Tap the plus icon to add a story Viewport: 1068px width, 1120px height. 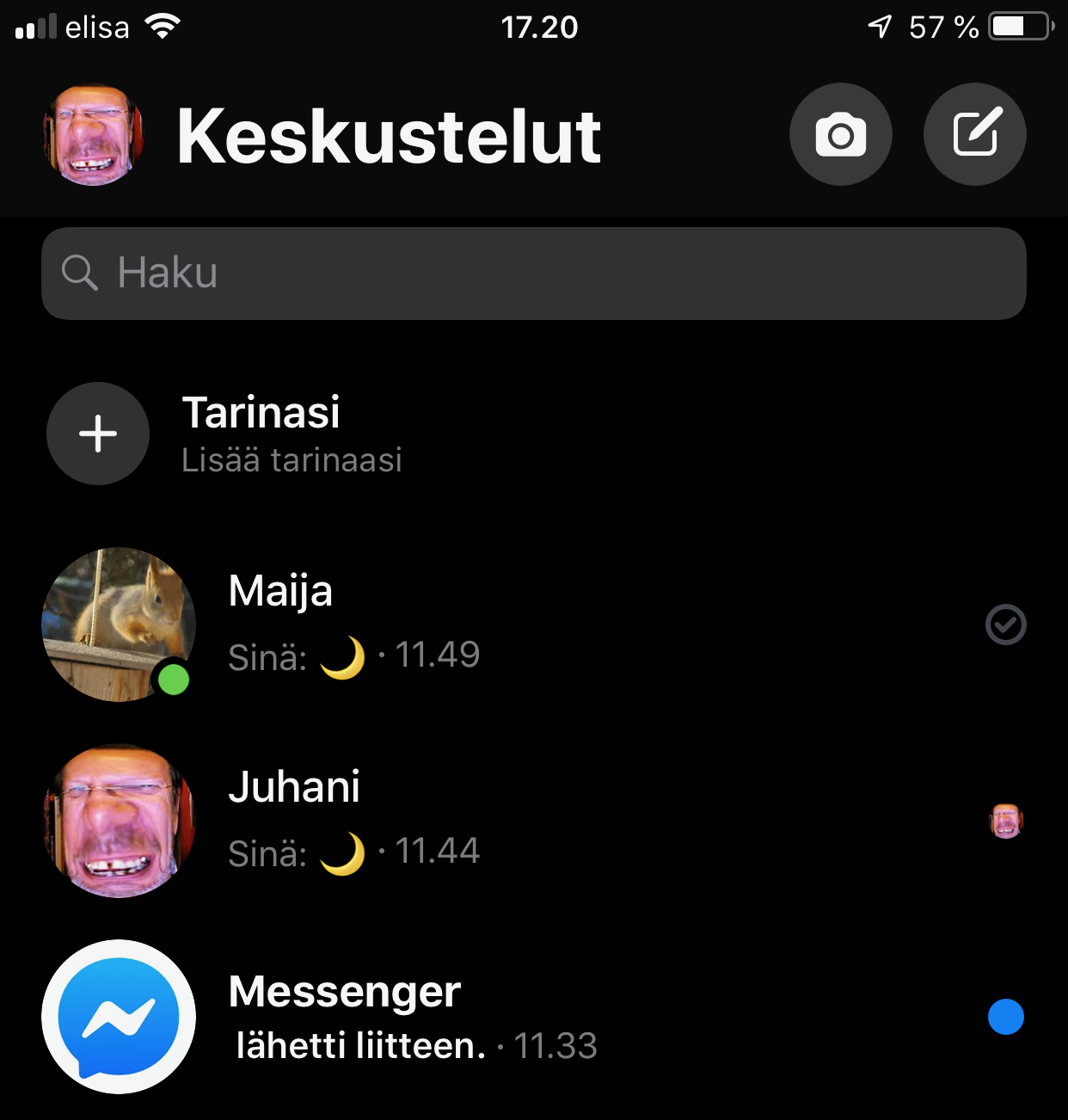click(98, 434)
